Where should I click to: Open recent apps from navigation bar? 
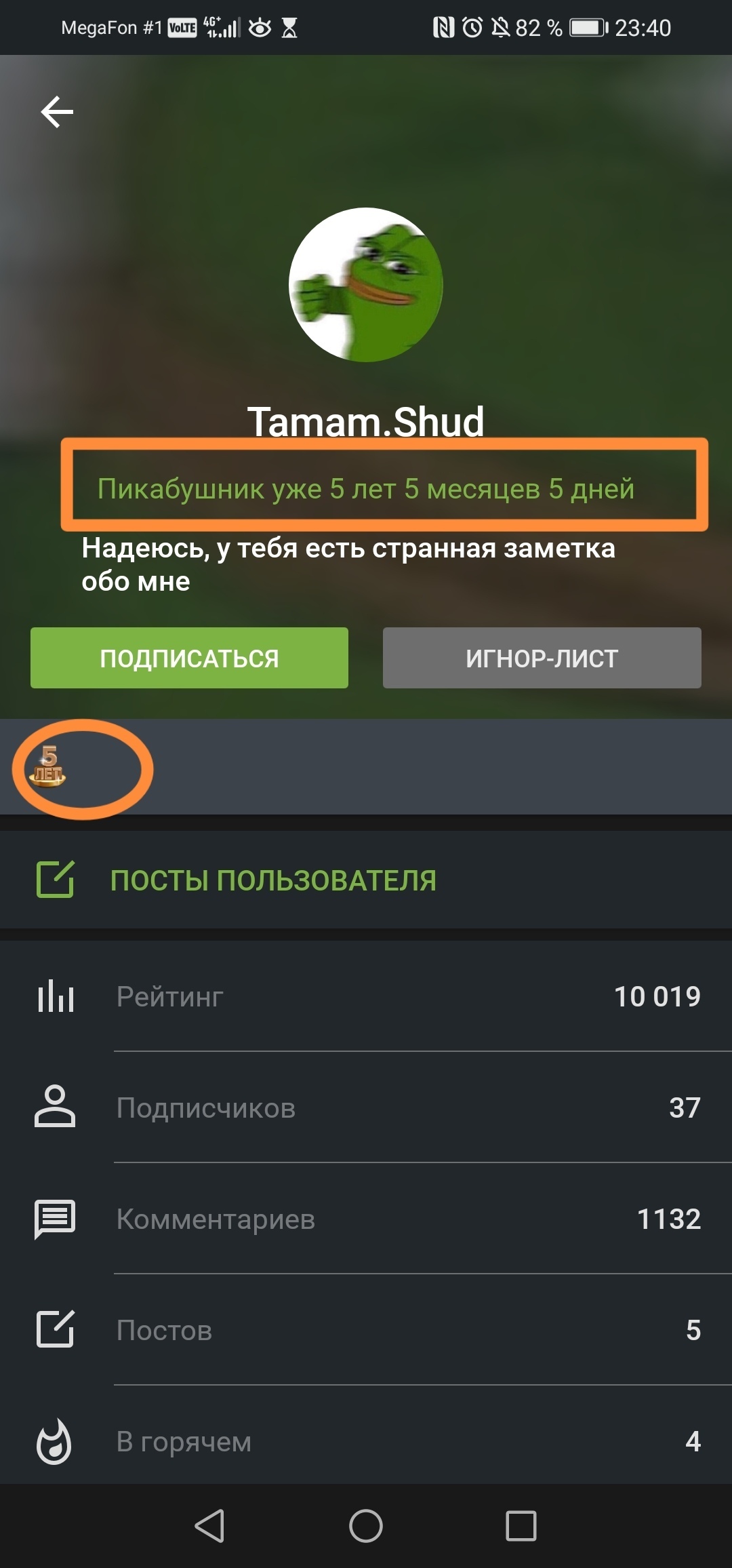click(521, 1526)
